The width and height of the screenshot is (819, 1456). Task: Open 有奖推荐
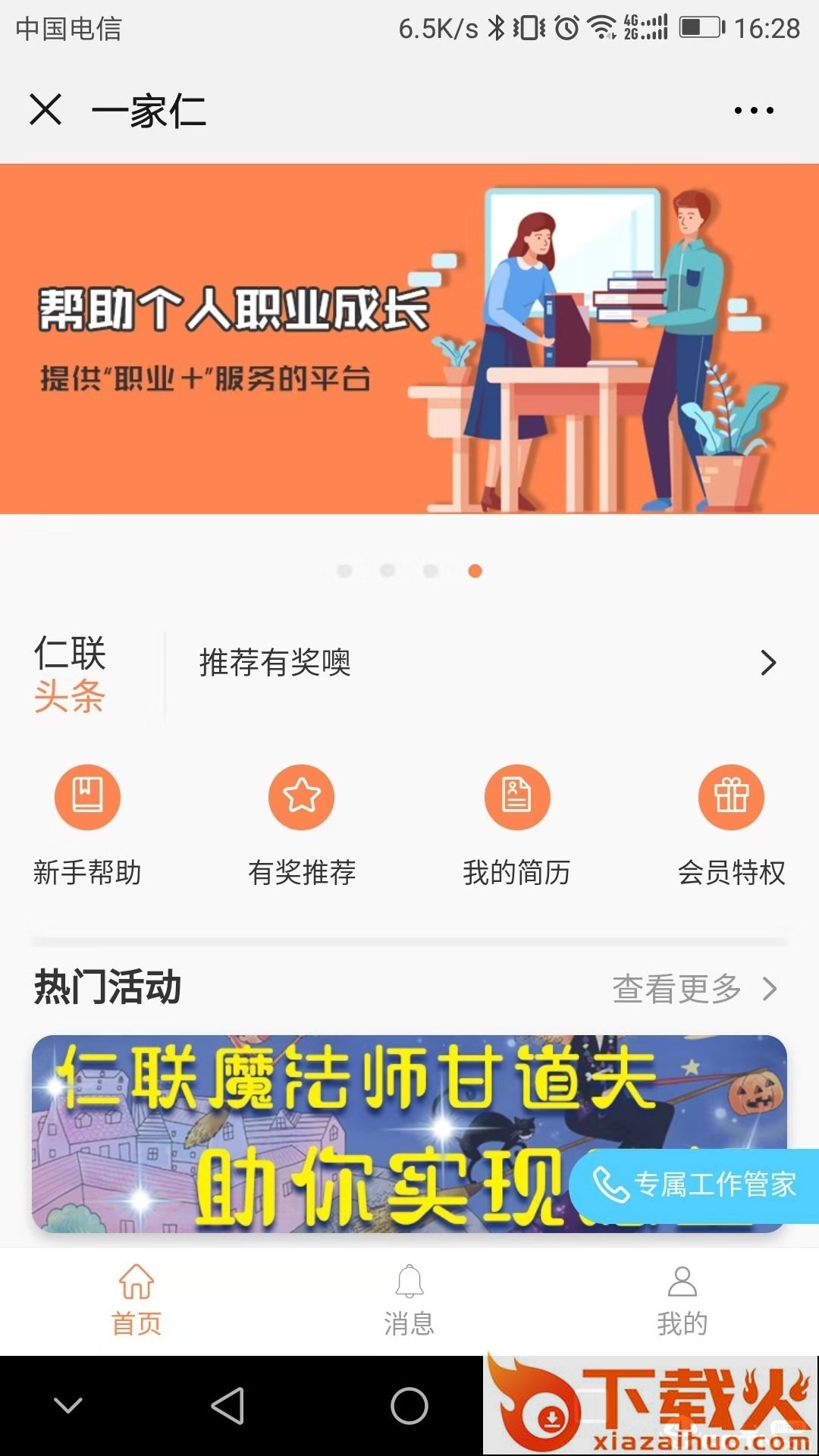click(x=302, y=824)
